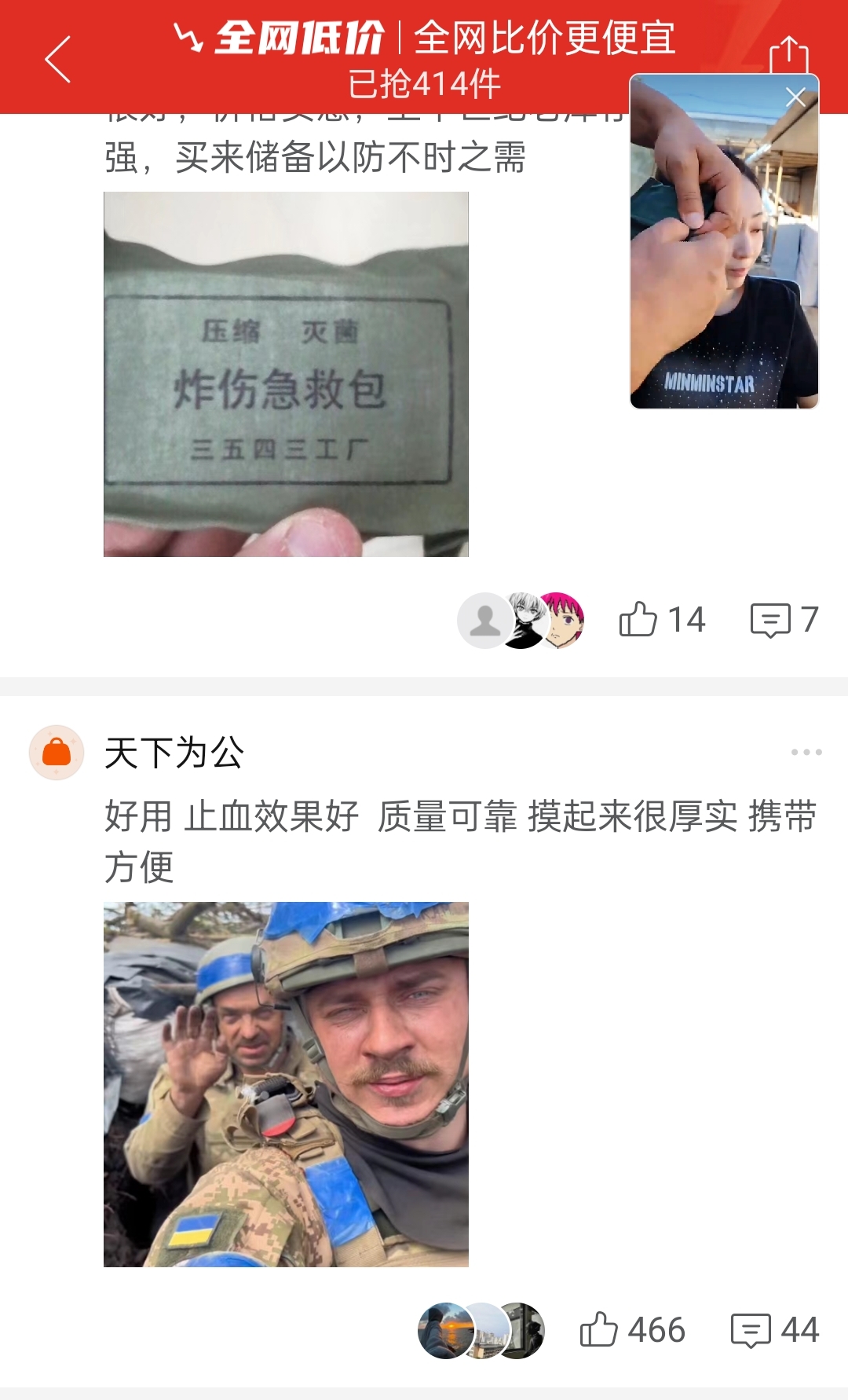Close the floating video window
Viewport: 848px width, 1400px height.
pos(795,97)
